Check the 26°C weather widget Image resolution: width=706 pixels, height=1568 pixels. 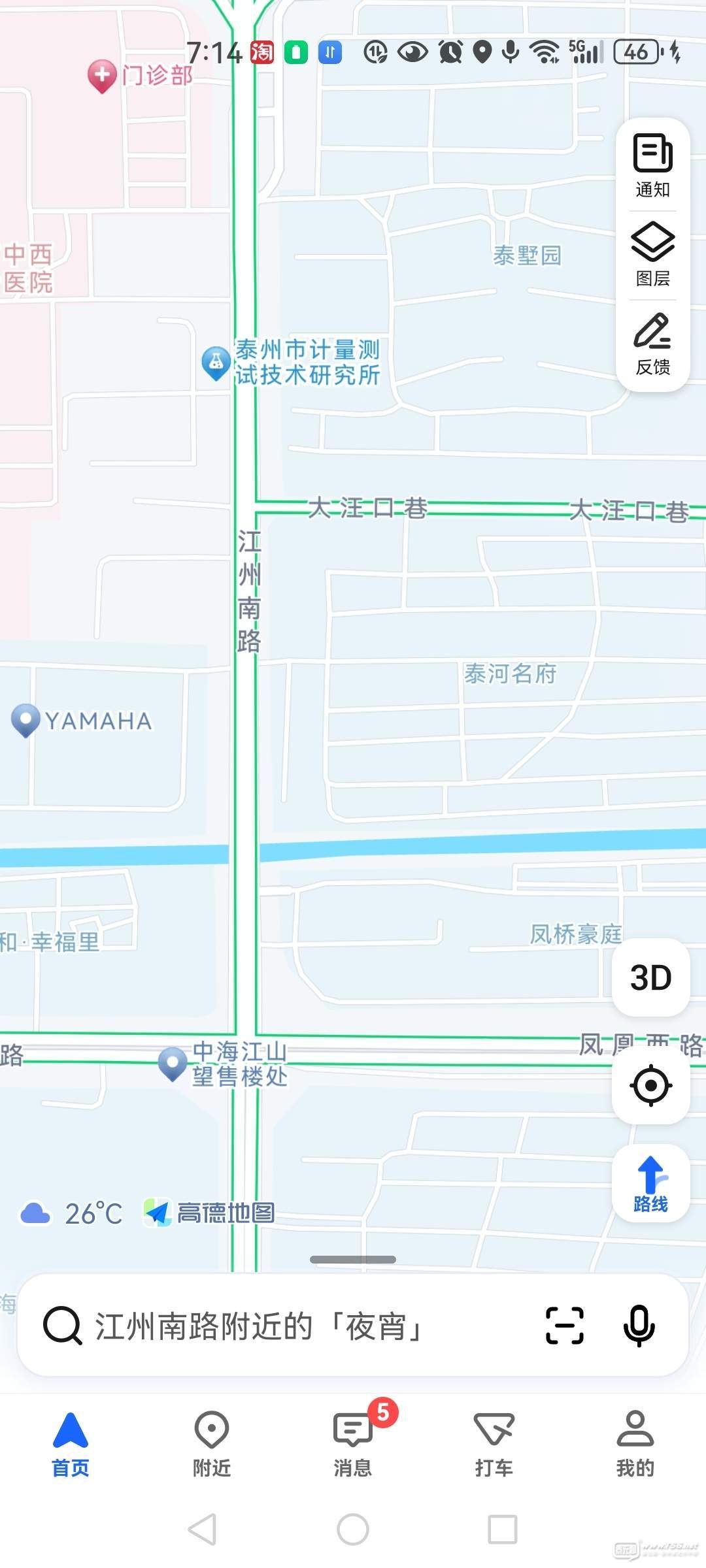[72, 1213]
